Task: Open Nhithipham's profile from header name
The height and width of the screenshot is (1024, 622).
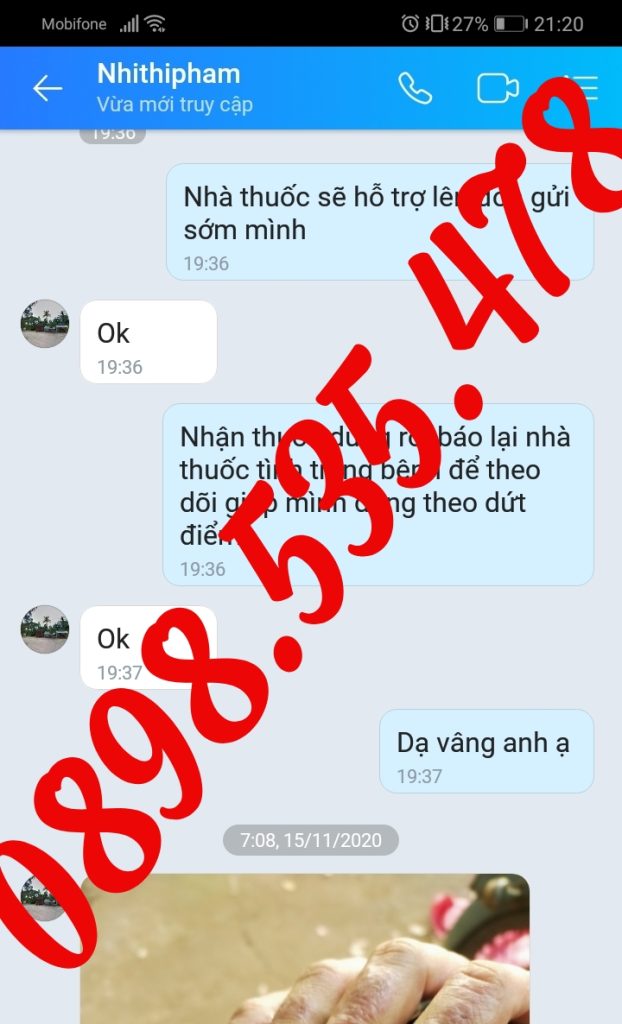Action: (x=168, y=74)
